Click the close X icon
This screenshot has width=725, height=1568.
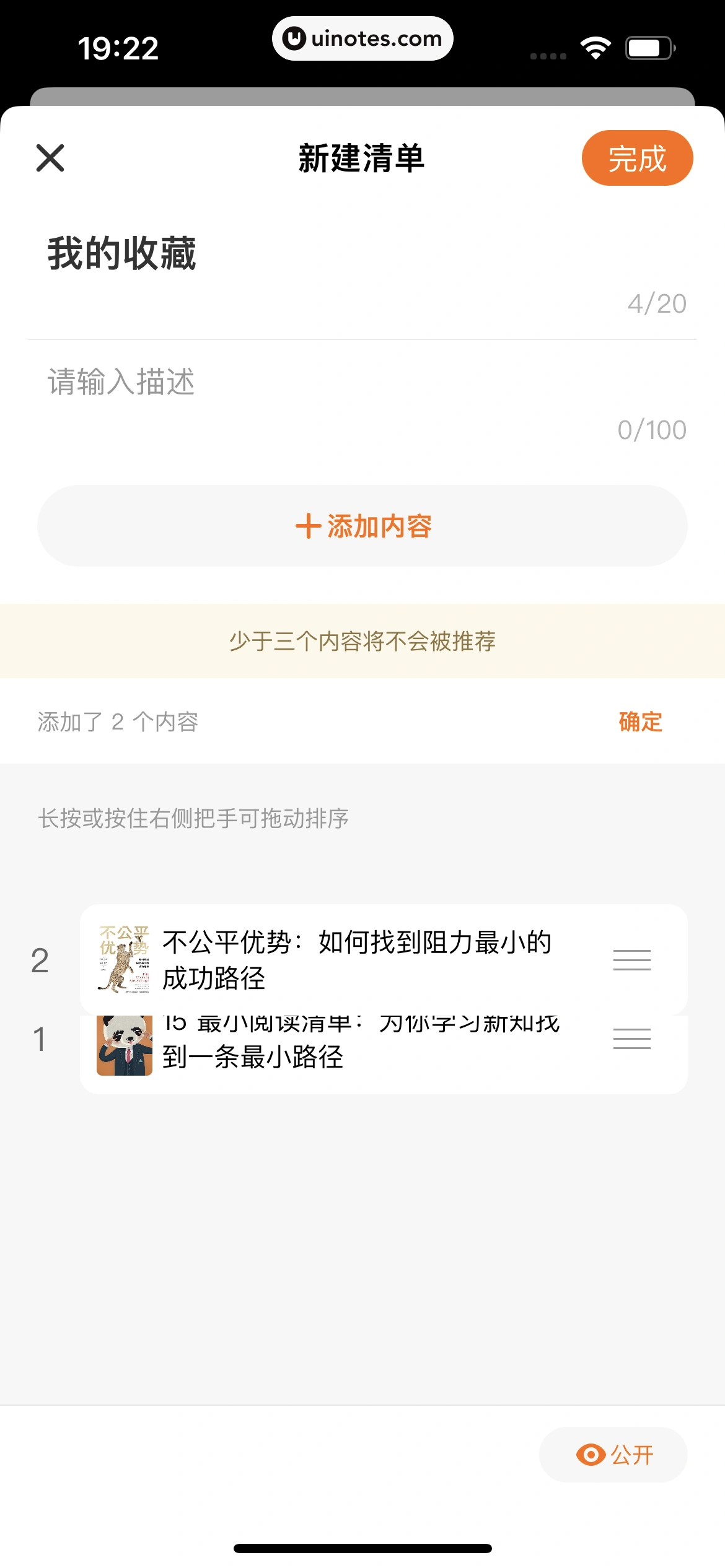(x=50, y=159)
